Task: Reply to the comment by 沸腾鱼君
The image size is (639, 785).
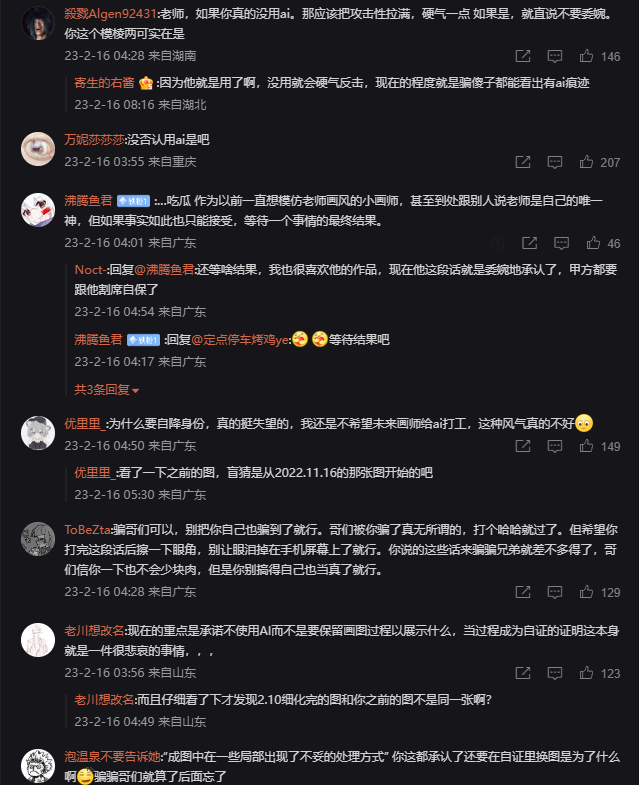Action: pos(555,243)
